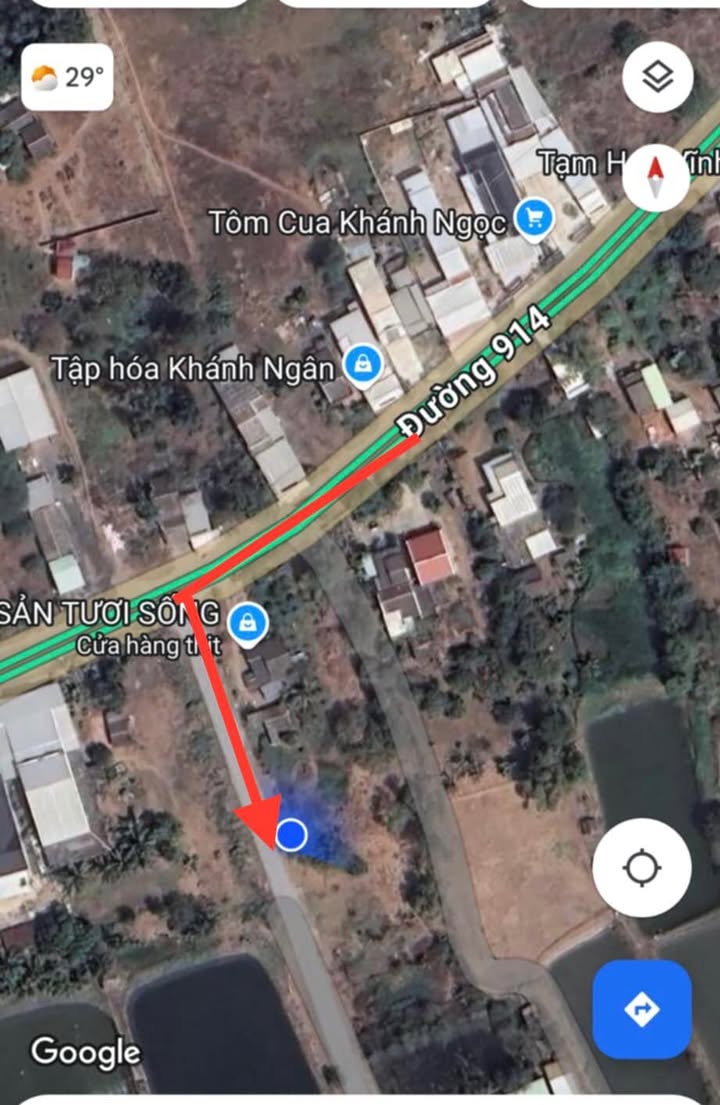
Task: Select the Tôm Cua Khánh Ngọc place marker
Action: (x=535, y=218)
